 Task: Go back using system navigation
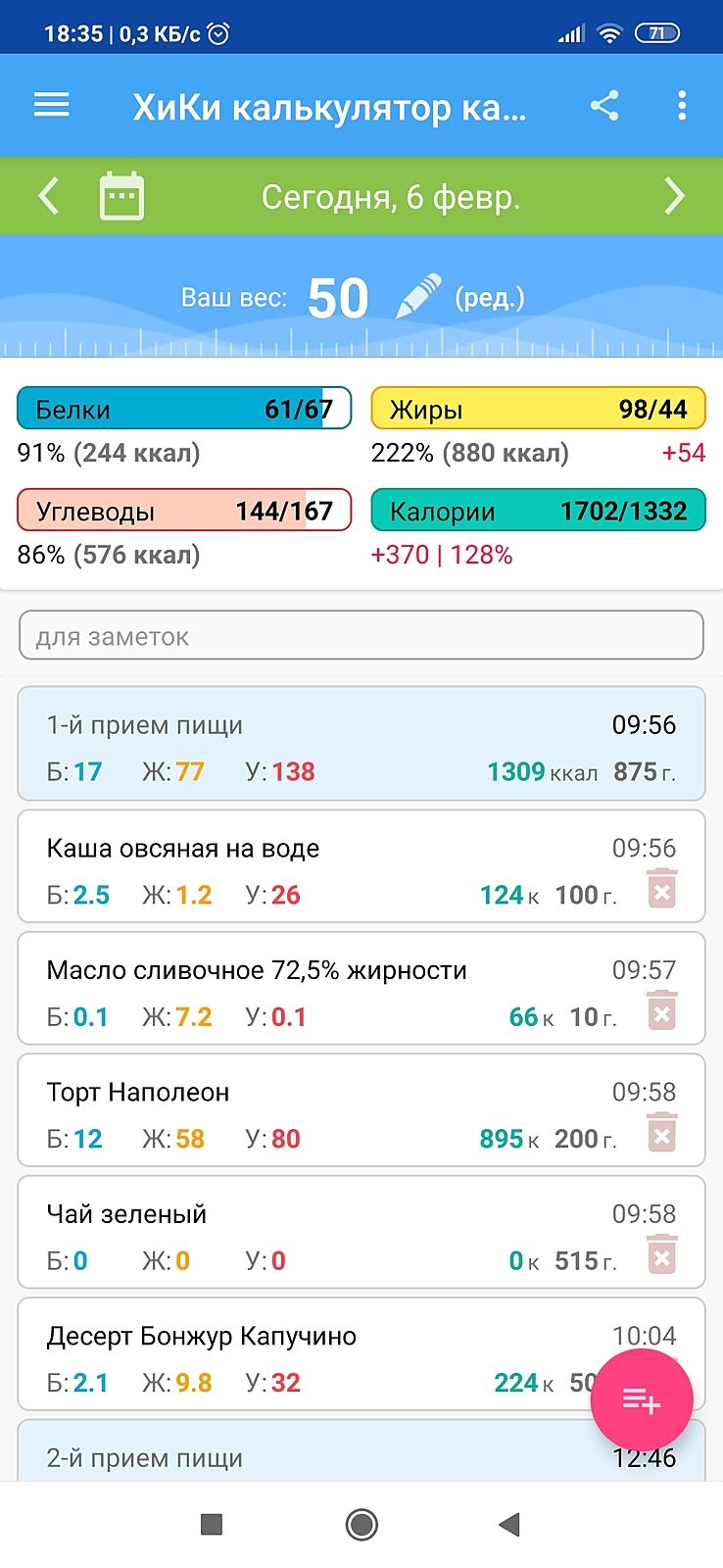pyautogui.click(x=508, y=1524)
